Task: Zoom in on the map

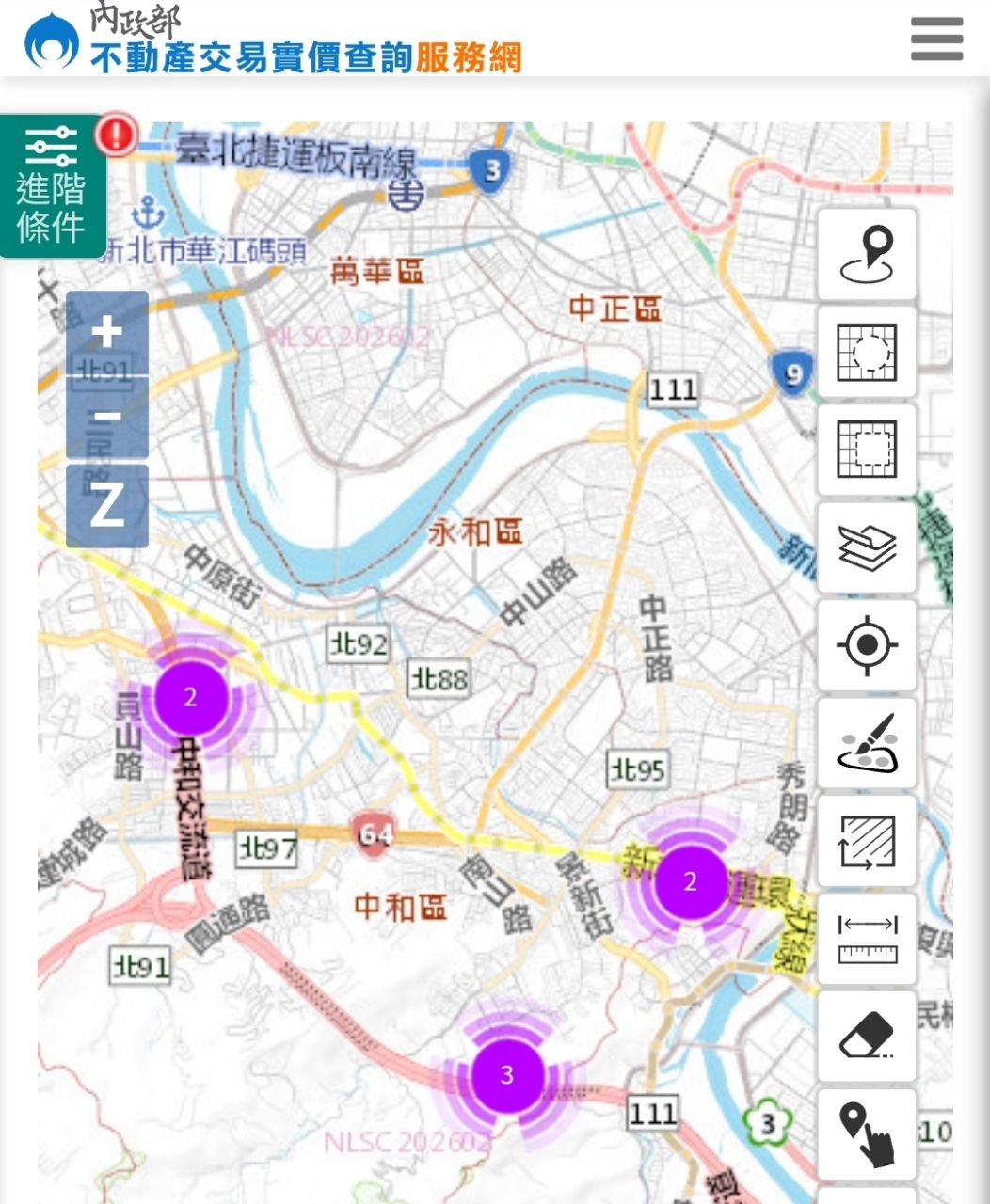Action: tap(107, 332)
